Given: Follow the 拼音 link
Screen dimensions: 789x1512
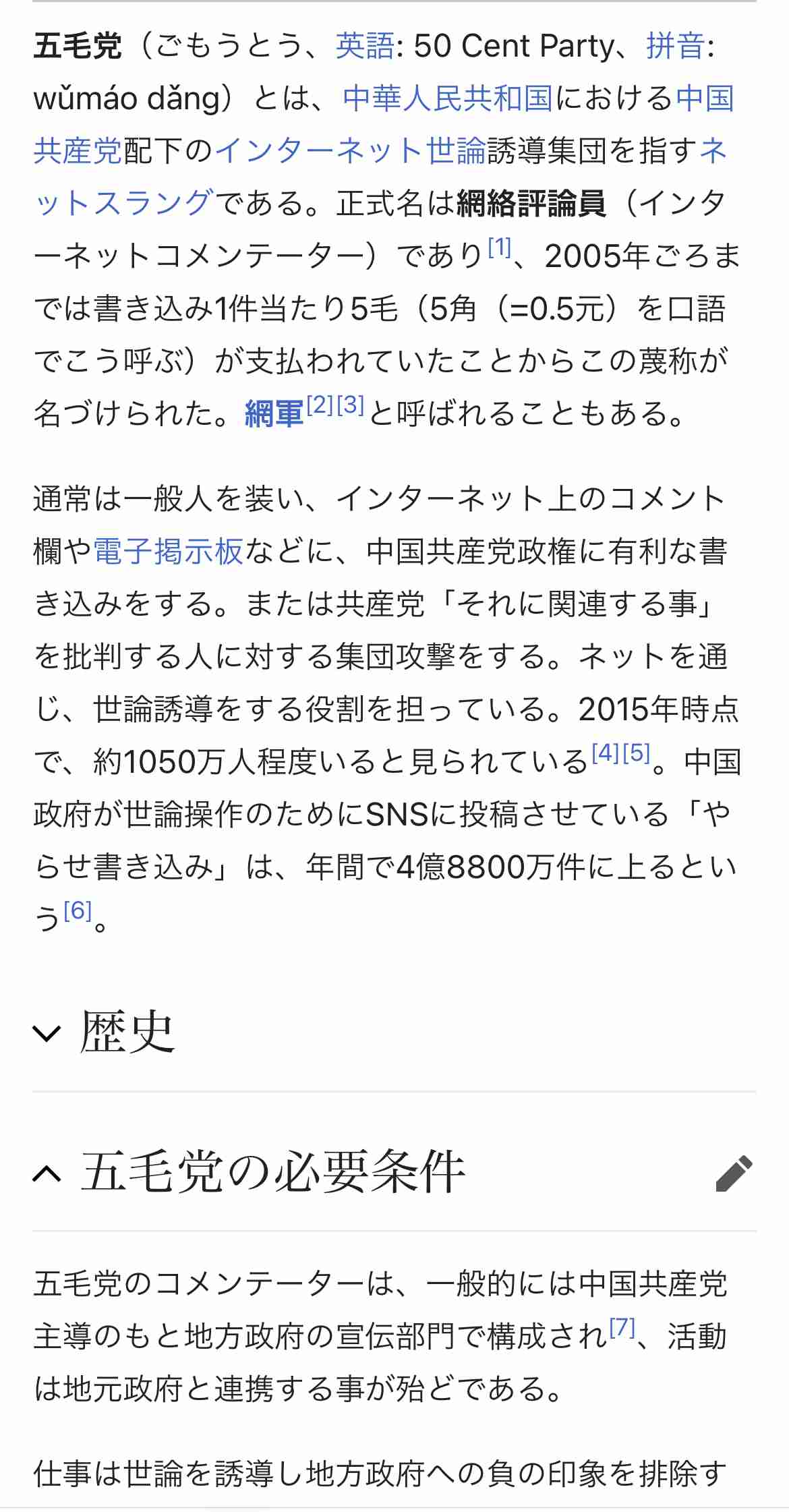Looking at the screenshot, I should (675, 47).
